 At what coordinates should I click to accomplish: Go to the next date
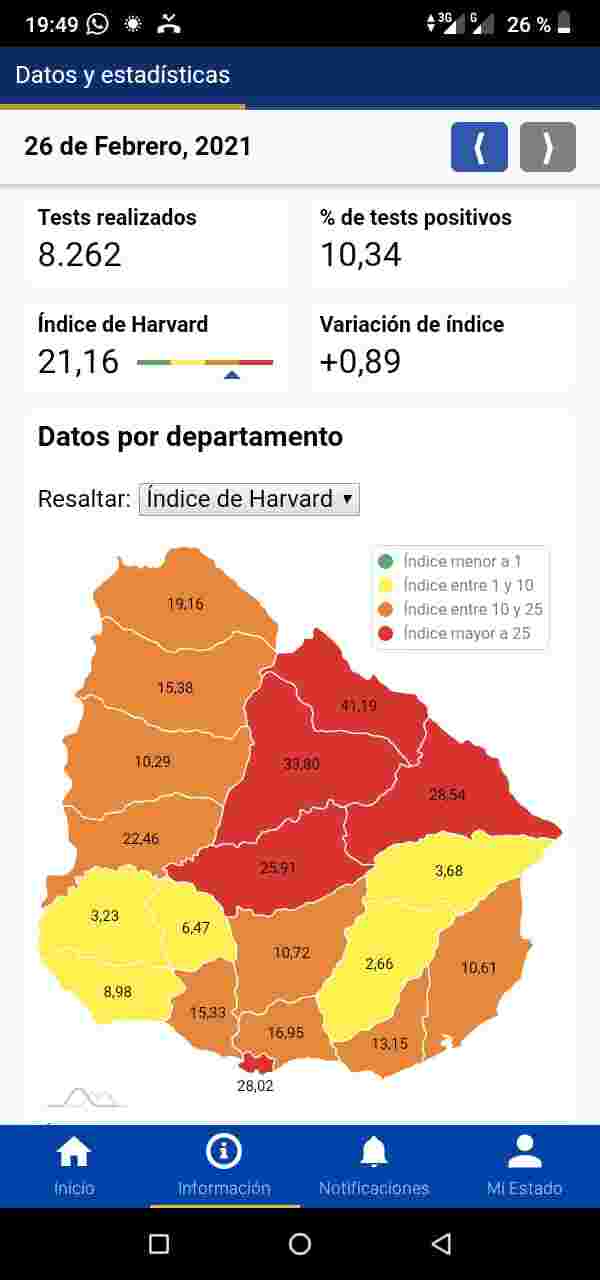[x=547, y=147]
